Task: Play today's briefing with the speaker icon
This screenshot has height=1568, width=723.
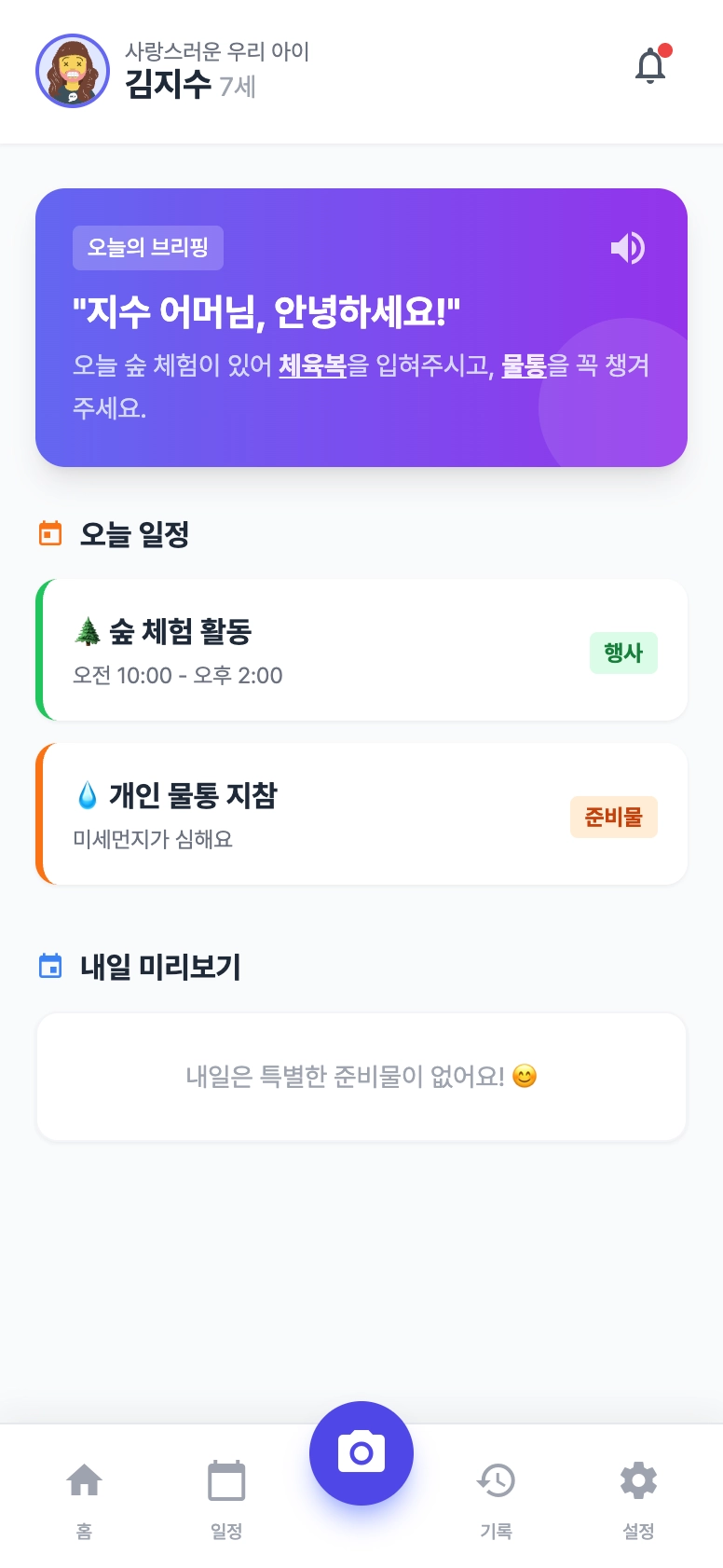Action: (x=627, y=248)
